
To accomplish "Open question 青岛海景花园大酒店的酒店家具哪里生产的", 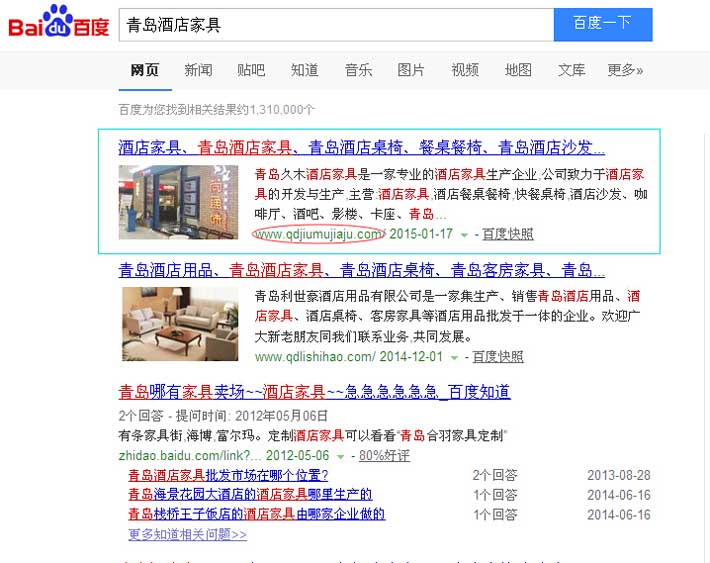I will (250, 495).
